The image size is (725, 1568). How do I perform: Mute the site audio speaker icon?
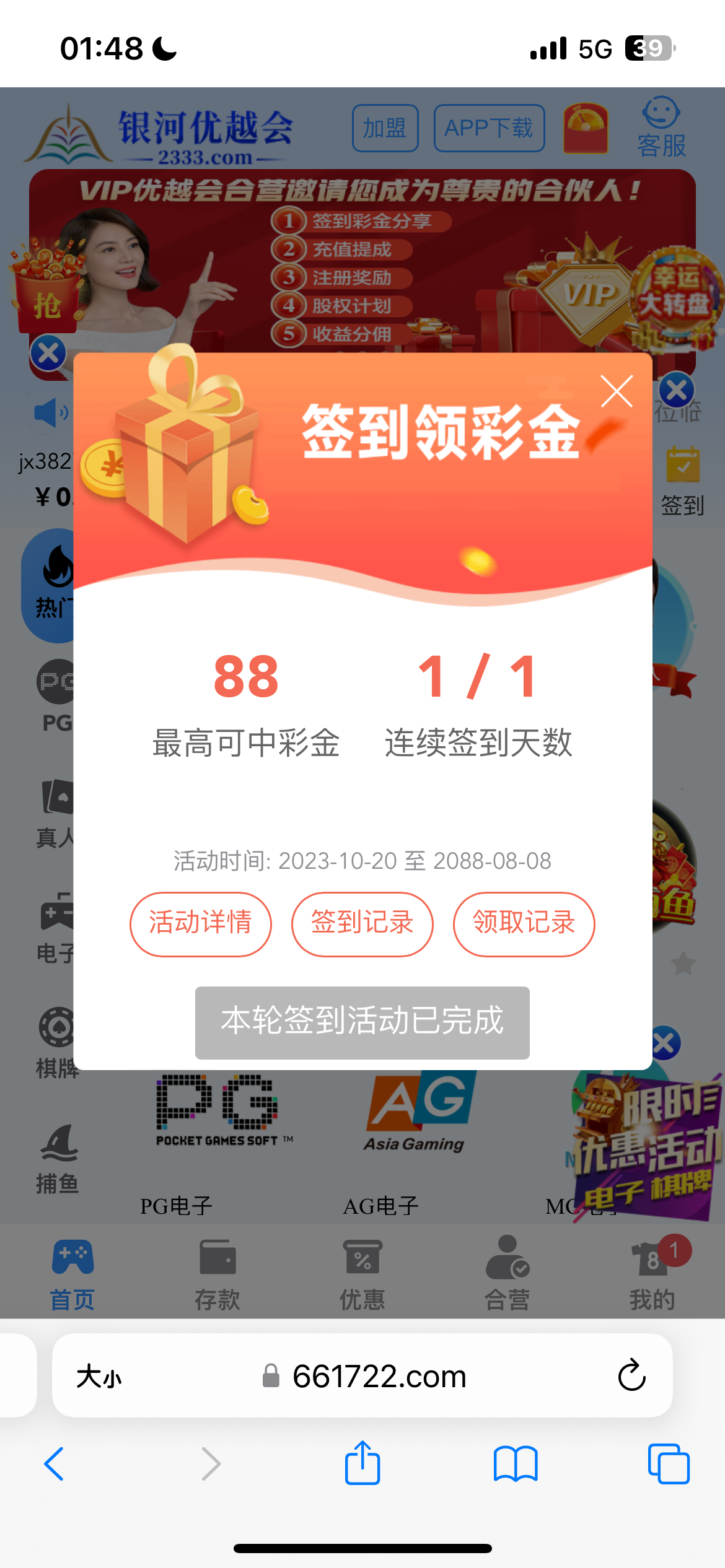click(48, 412)
